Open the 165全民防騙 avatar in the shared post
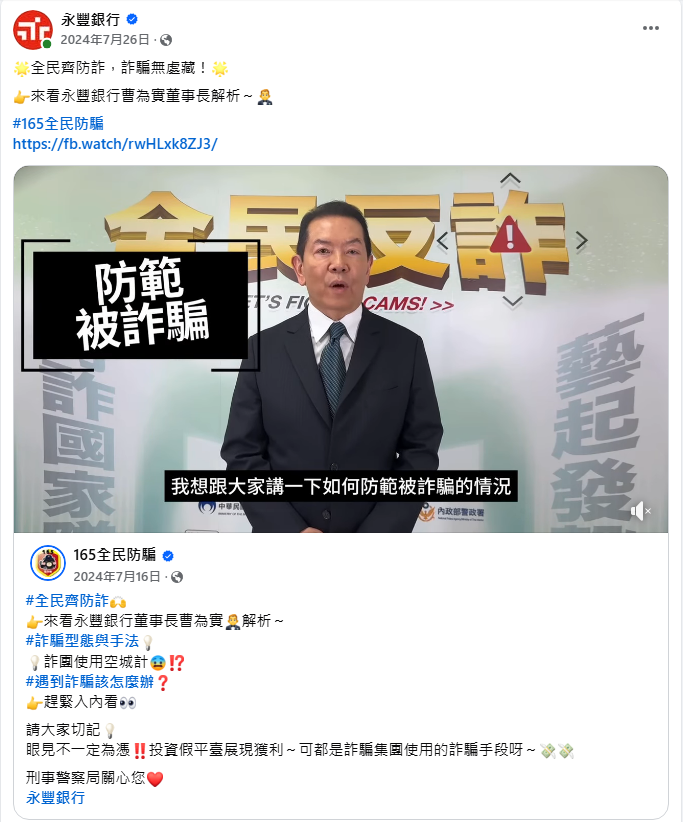Viewport: 683px width, 822px height. point(48,564)
